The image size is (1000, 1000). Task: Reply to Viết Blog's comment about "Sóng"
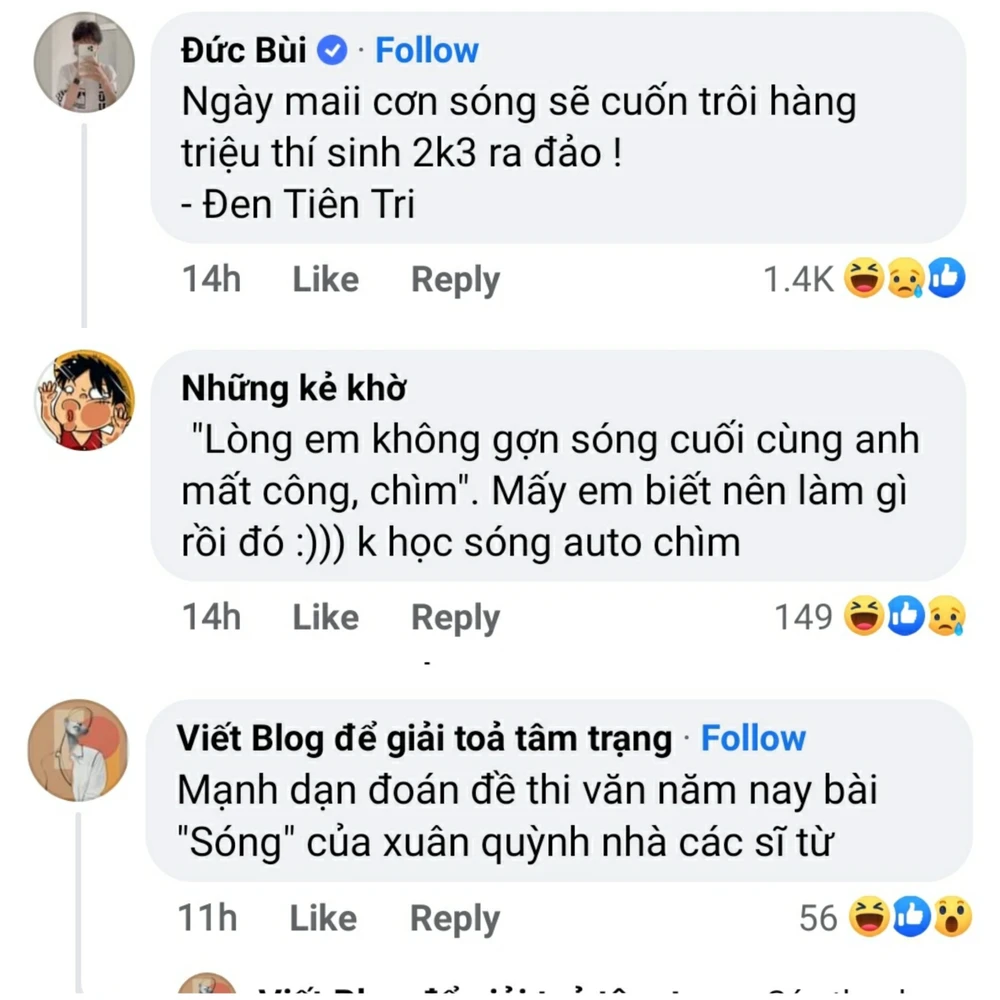[x=454, y=918]
